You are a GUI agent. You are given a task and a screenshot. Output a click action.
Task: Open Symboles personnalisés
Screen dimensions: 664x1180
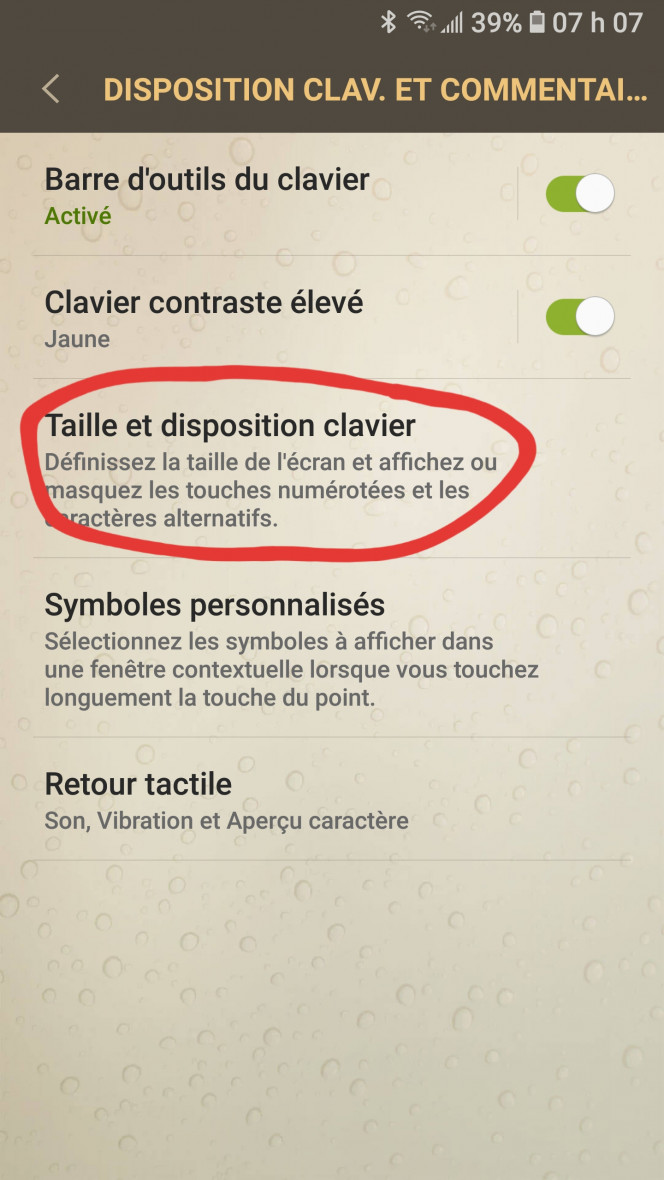point(331,648)
